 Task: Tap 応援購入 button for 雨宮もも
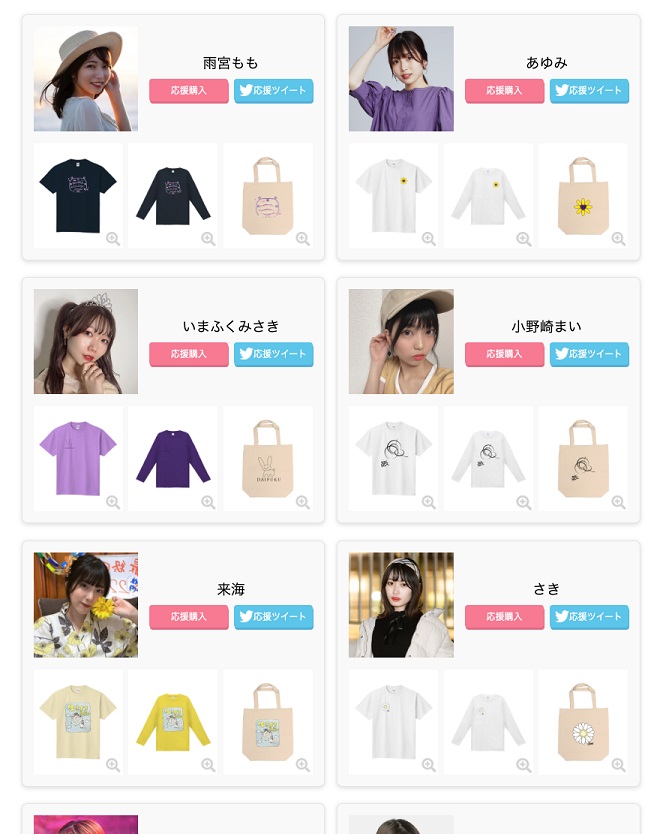189,91
